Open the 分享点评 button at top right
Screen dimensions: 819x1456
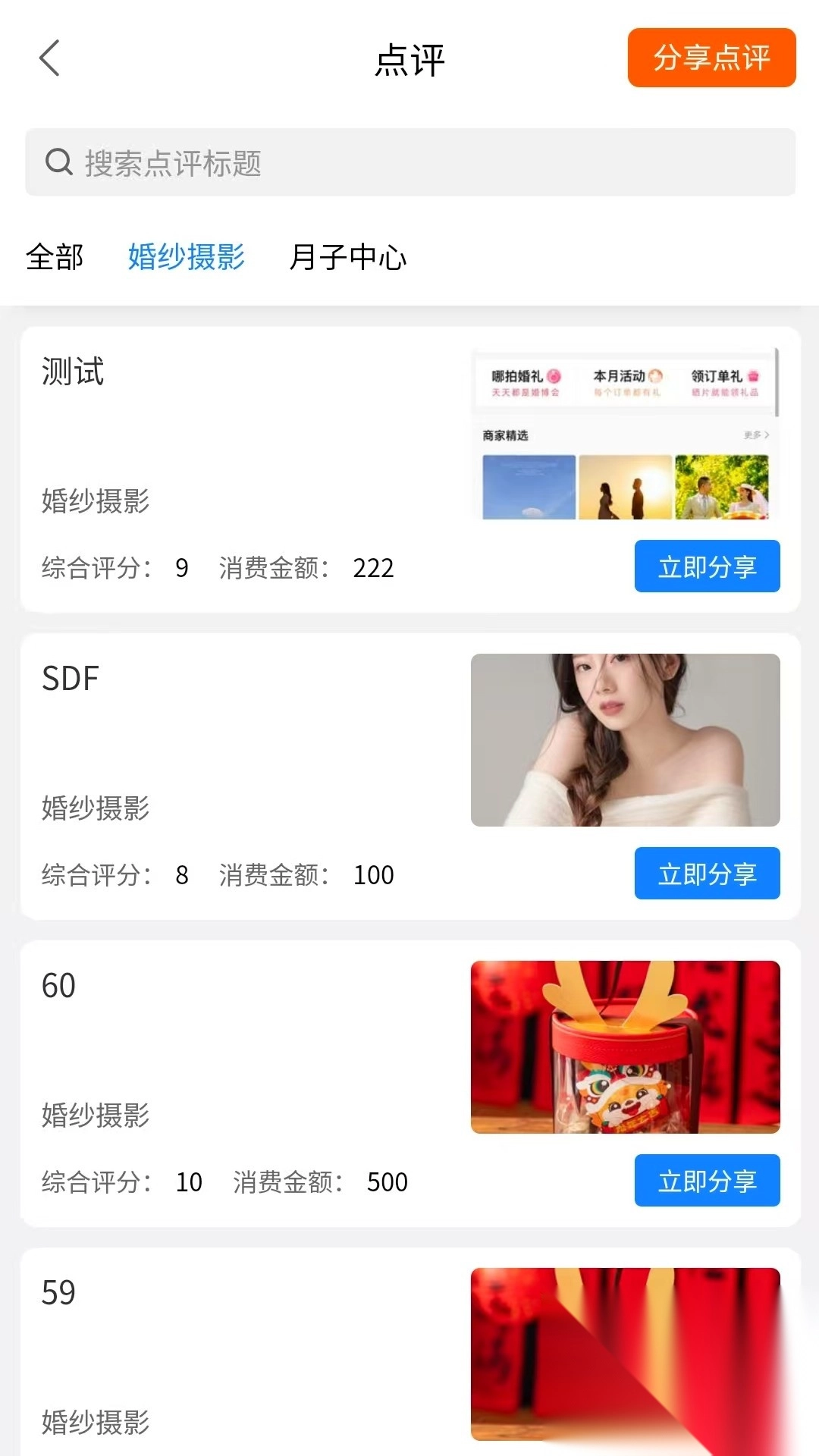click(711, 58)
